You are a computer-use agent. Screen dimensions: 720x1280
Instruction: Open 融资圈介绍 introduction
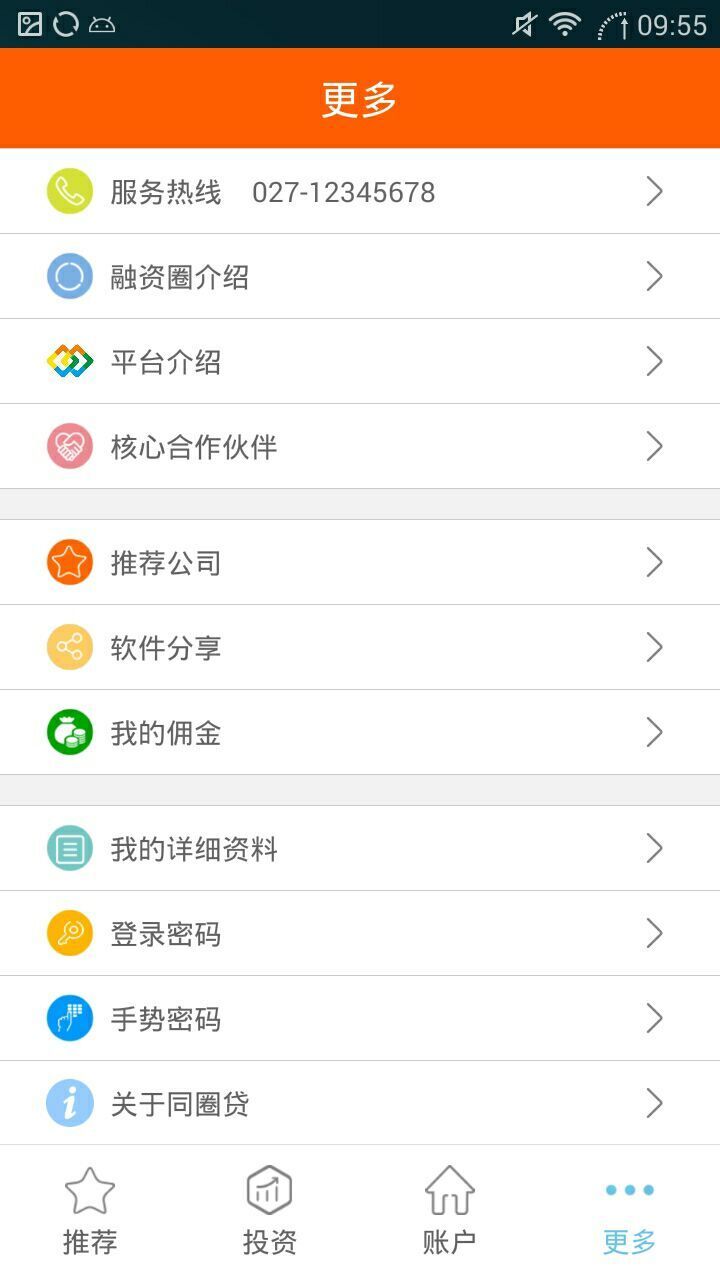(x=360, y=277)
